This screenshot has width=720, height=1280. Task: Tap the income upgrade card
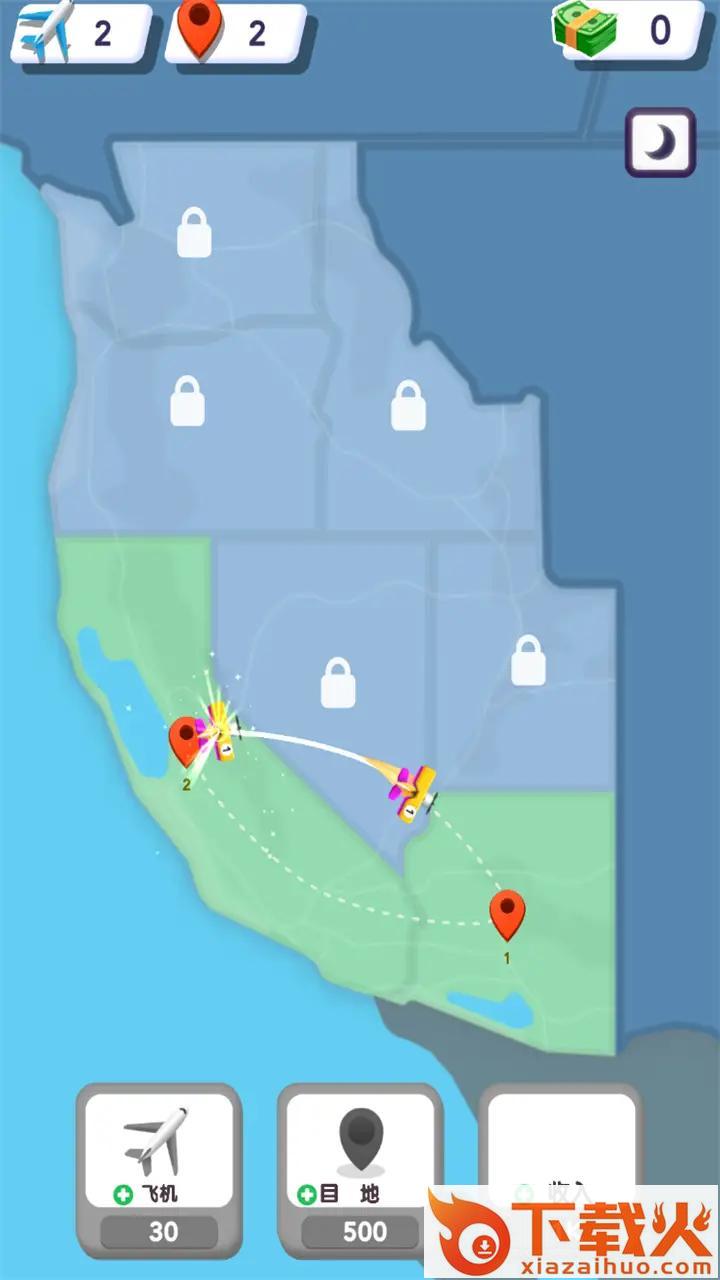(559, 1140)
